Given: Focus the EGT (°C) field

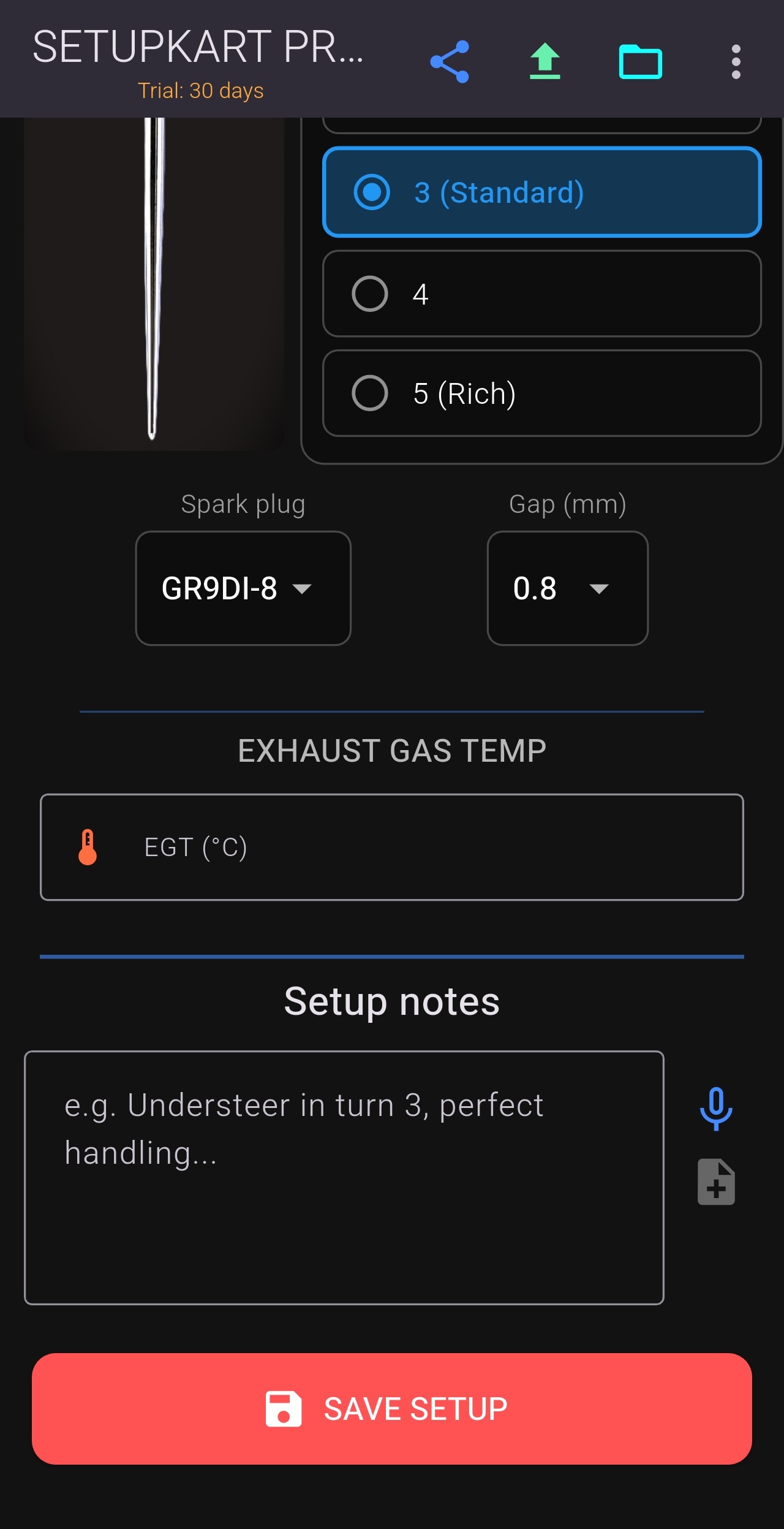Looking at the screenshot, I should pyautogui.click(x=392, y=847).
